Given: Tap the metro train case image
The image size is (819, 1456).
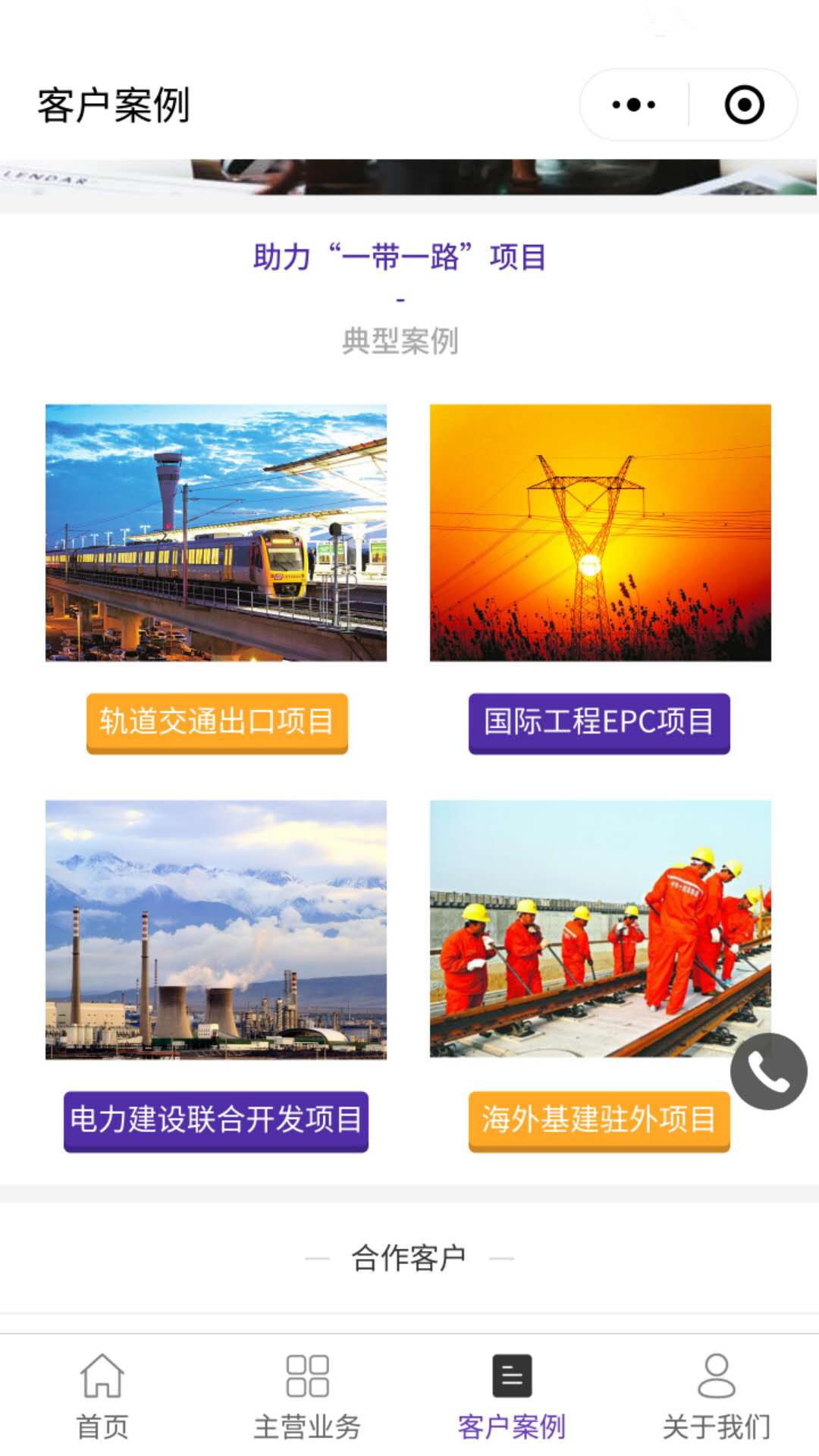Looking at the screenshot, I should (x=216, y=532).
